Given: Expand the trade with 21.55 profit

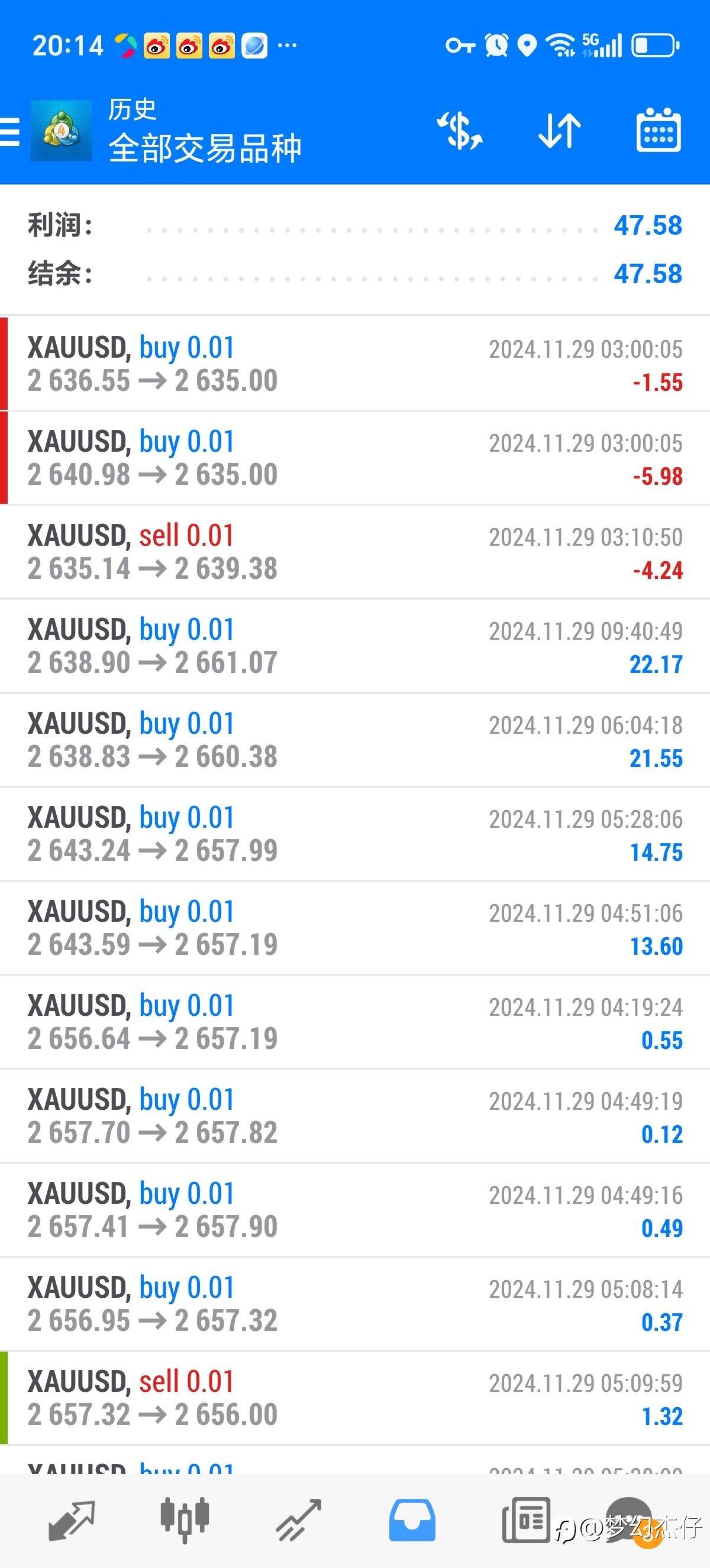Looking at the screenshot, I should tap(355, 740).
